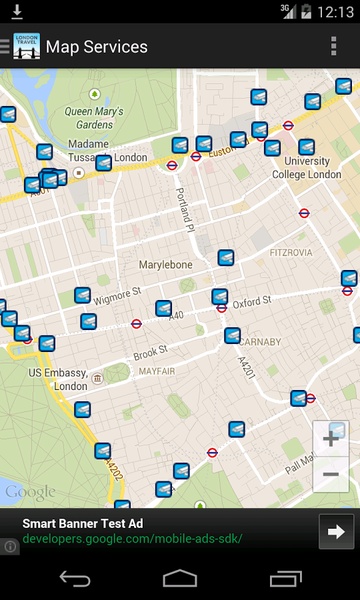
Task: Zoom in on the map
Action: [331, 439]
